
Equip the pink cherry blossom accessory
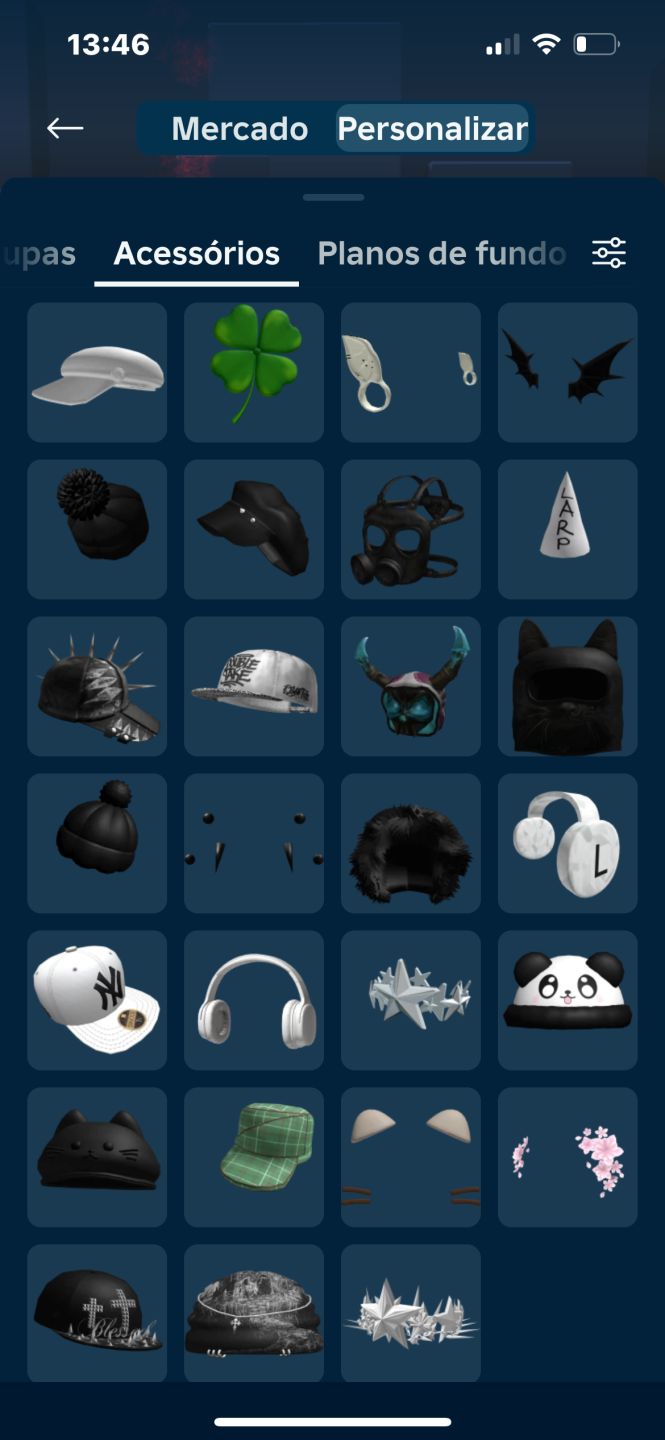[568, 1157]
